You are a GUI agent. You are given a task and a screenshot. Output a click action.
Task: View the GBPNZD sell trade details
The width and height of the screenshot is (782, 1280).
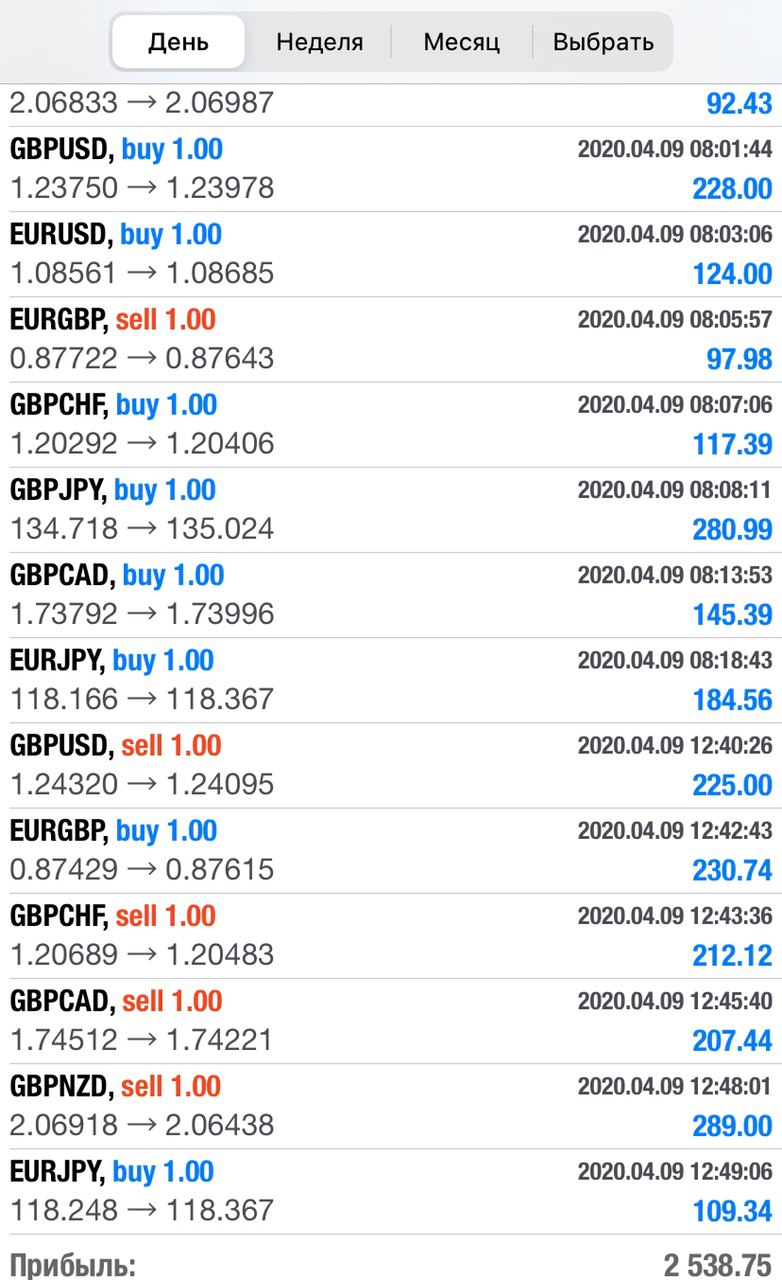click(x=391, y=1106)
